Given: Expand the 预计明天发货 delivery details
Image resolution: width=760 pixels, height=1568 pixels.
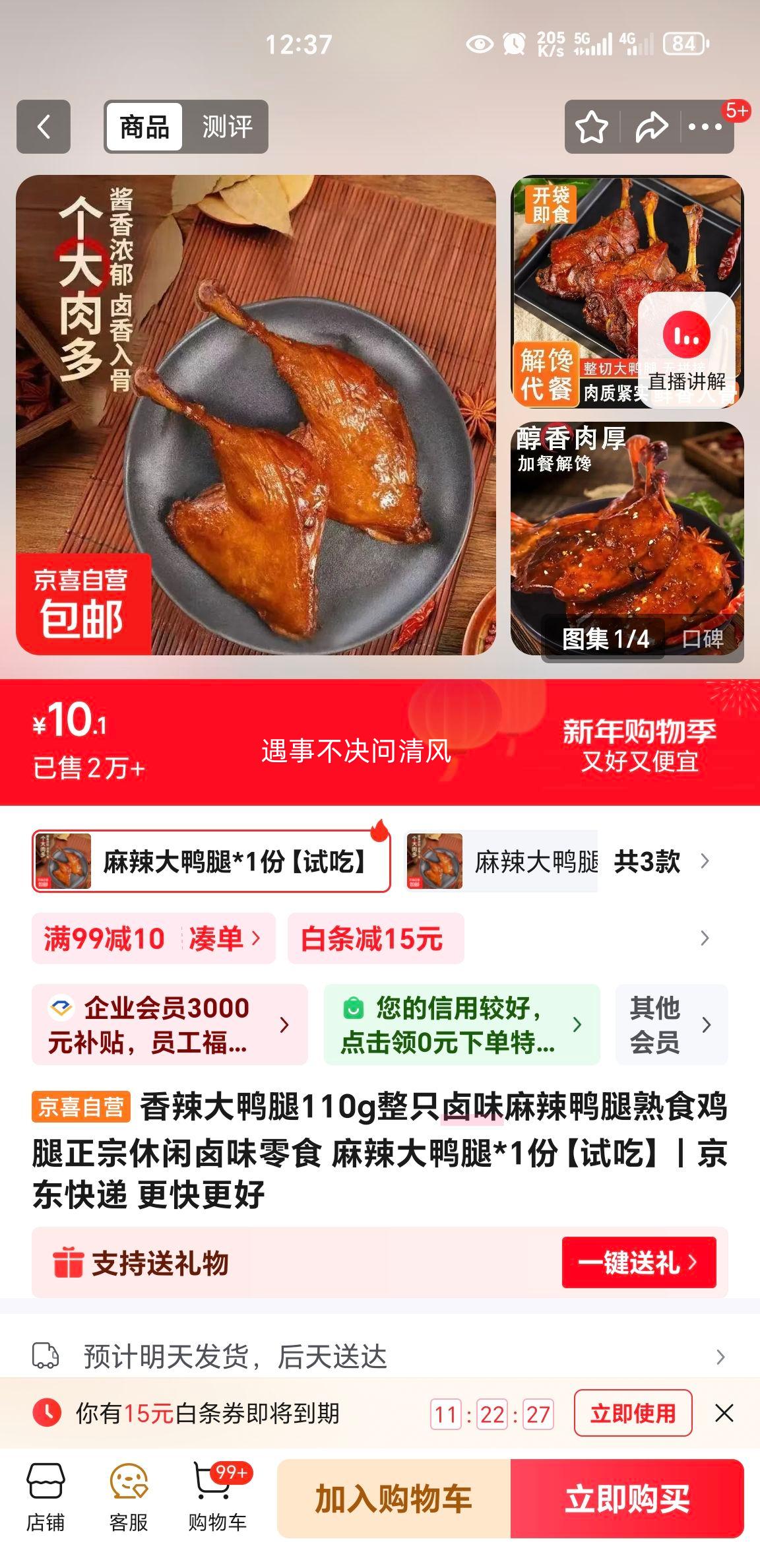Looking at the screenshot, I should coord(720,1357).
